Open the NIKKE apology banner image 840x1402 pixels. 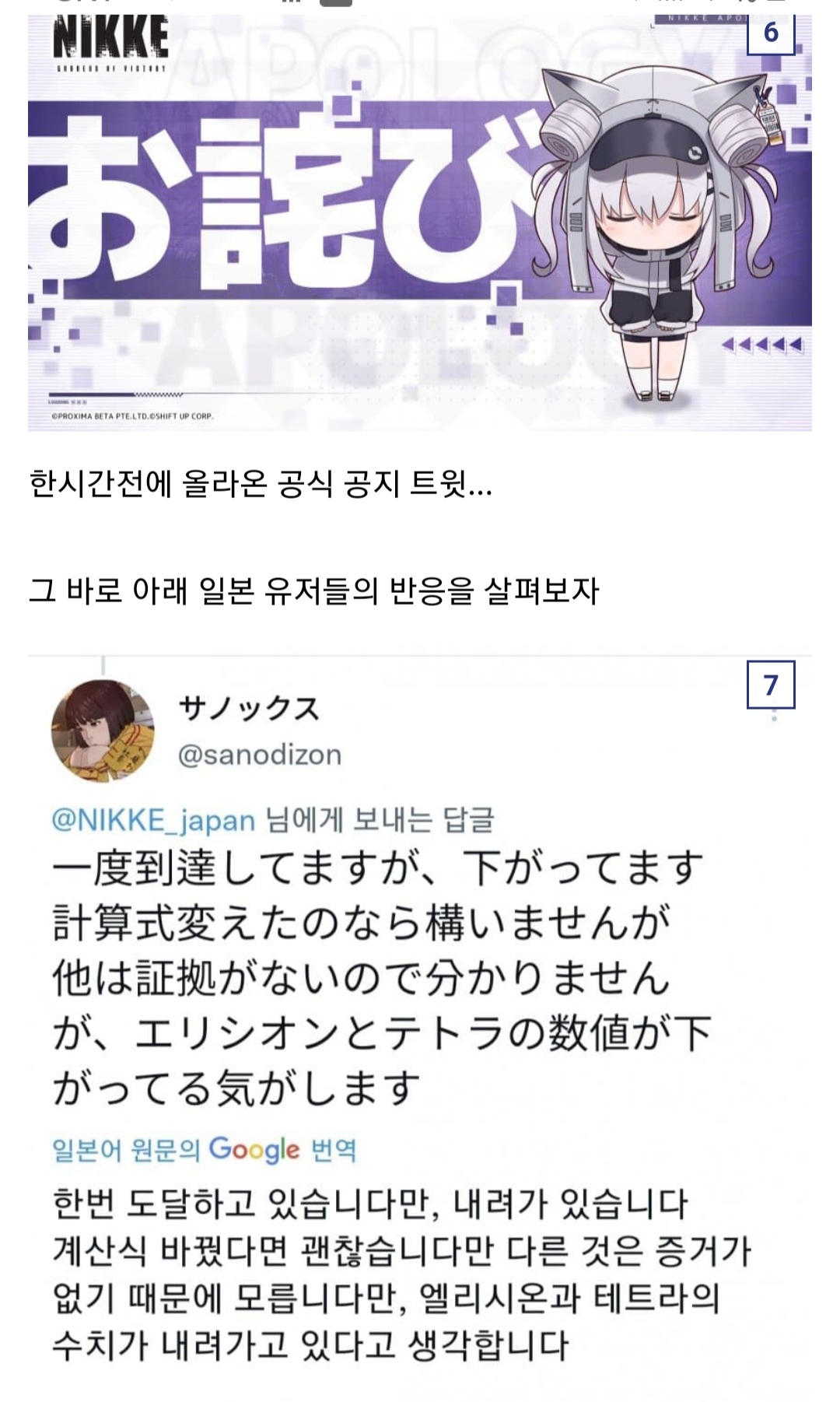(x=420, y=222)
